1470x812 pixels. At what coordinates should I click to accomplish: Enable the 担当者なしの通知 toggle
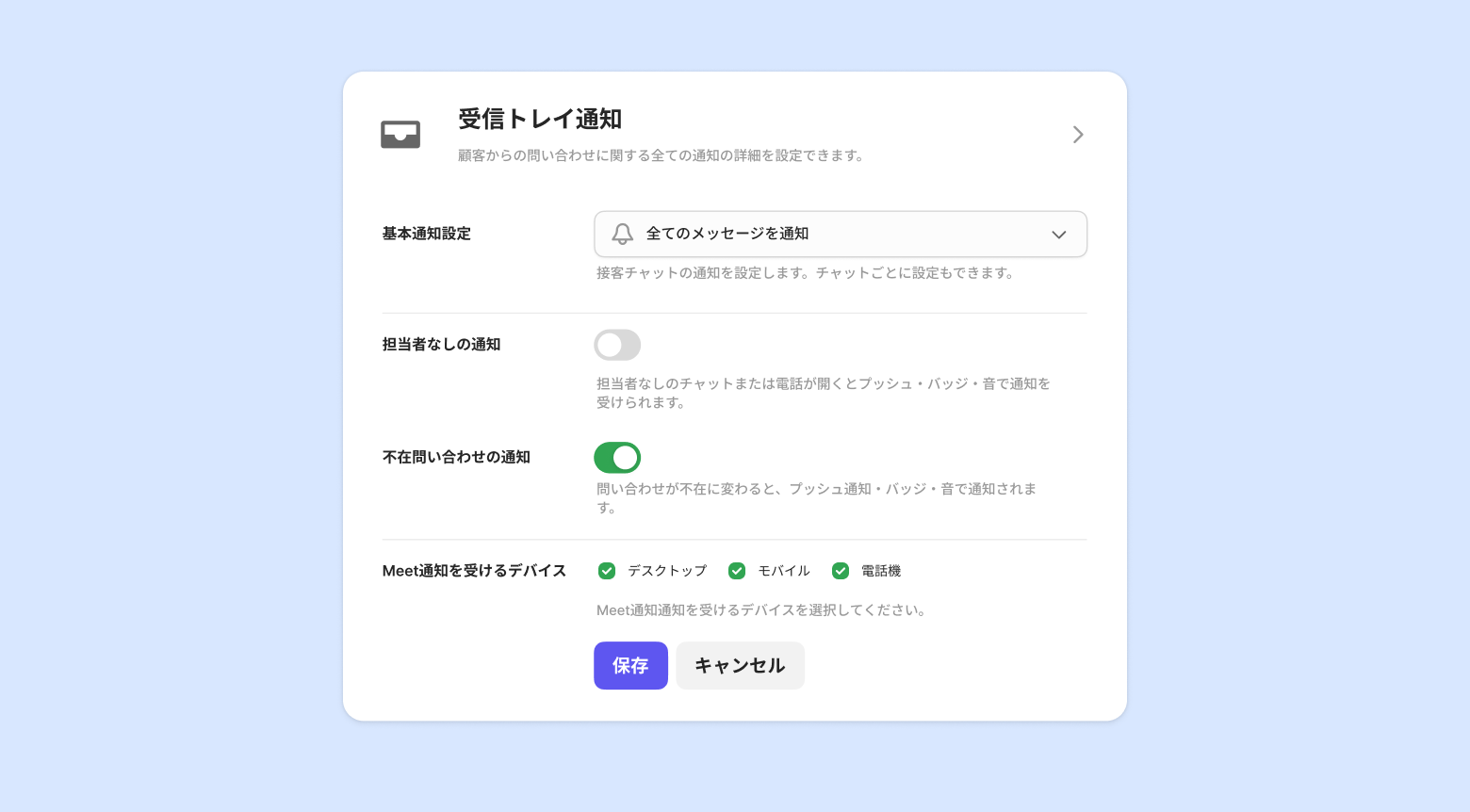tap(617, 345)
